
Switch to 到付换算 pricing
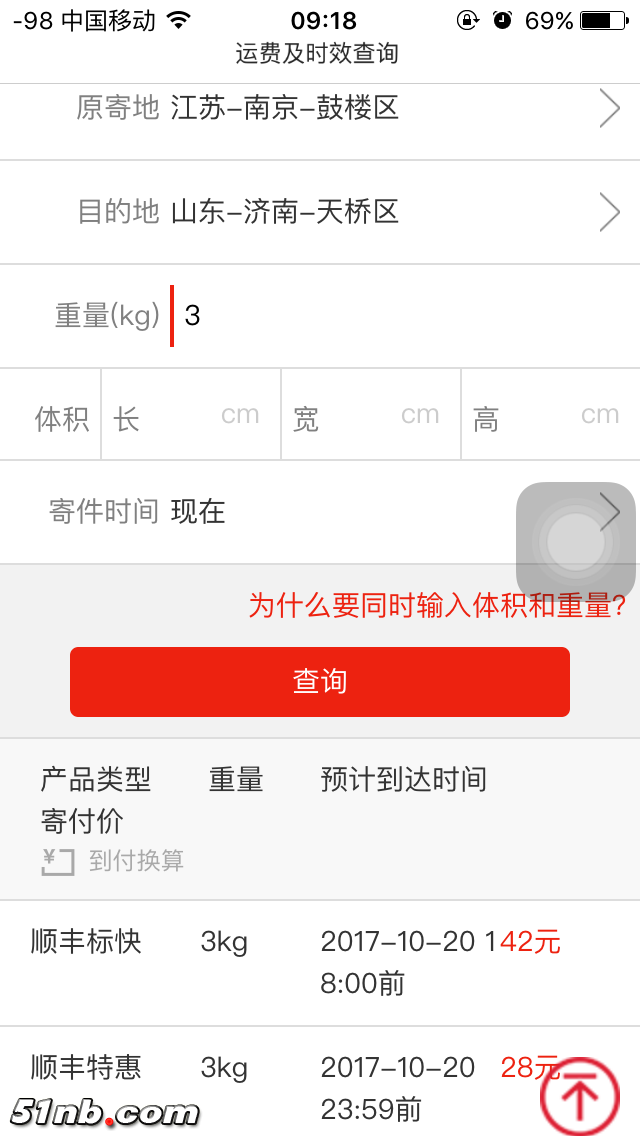click(x=113, y=861)
